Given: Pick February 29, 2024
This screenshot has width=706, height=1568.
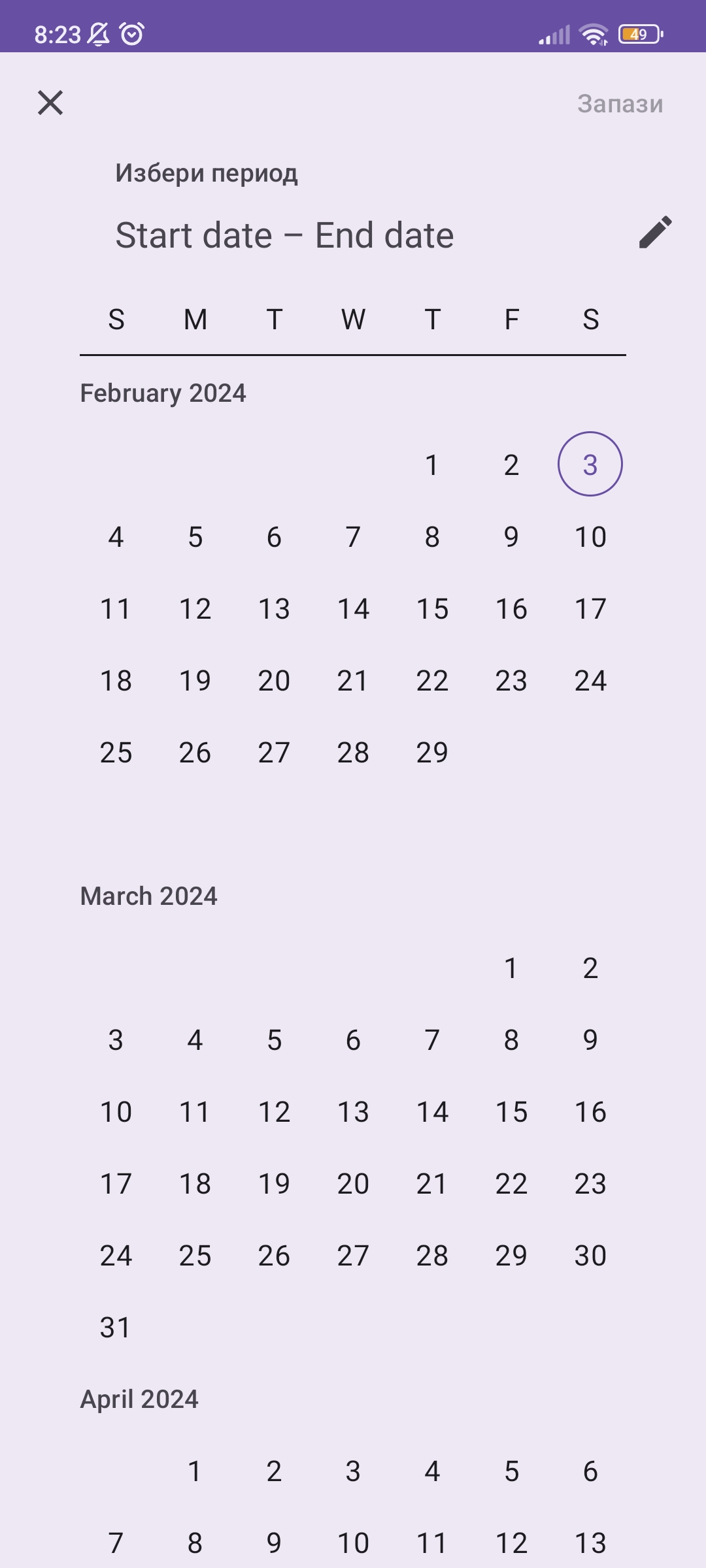Looking at the screenshot, I should pos(431,753).
